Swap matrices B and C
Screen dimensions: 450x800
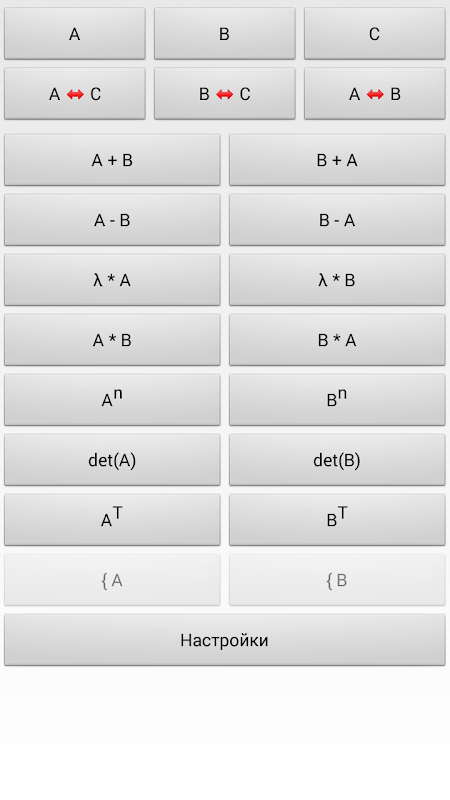pos(224,94)
